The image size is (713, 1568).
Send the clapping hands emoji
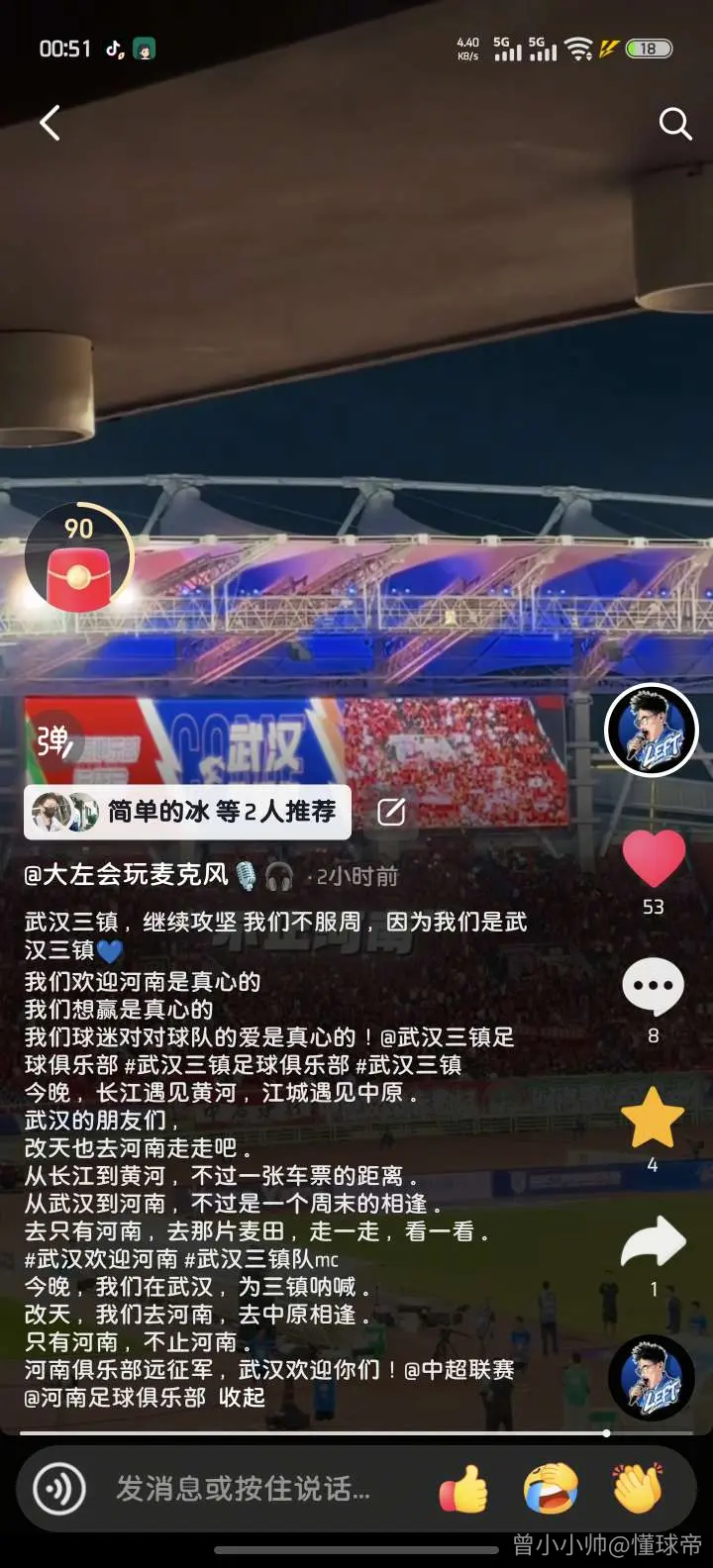(x=638, y=1488)
